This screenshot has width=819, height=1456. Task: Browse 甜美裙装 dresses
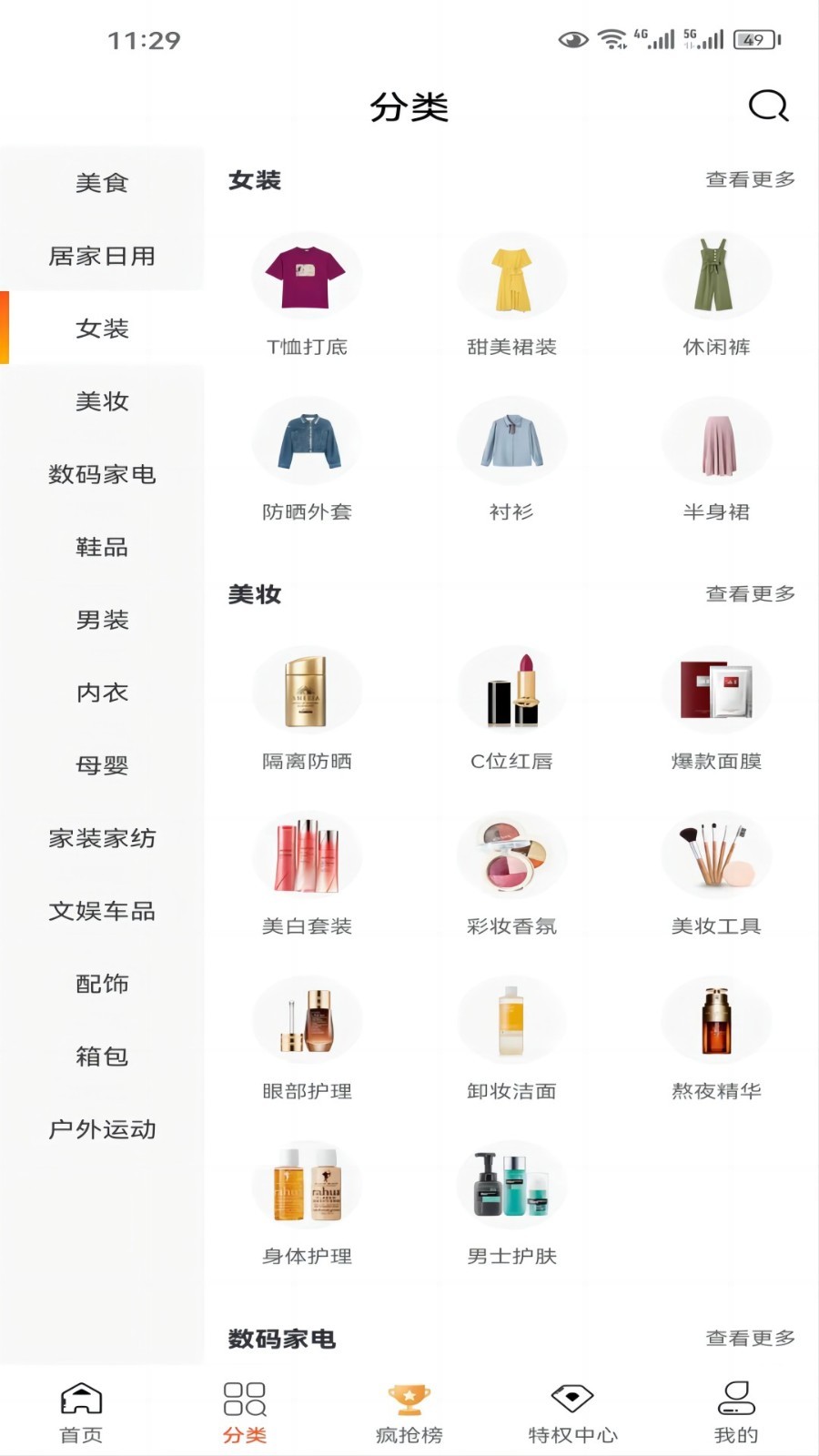[511, 293]
